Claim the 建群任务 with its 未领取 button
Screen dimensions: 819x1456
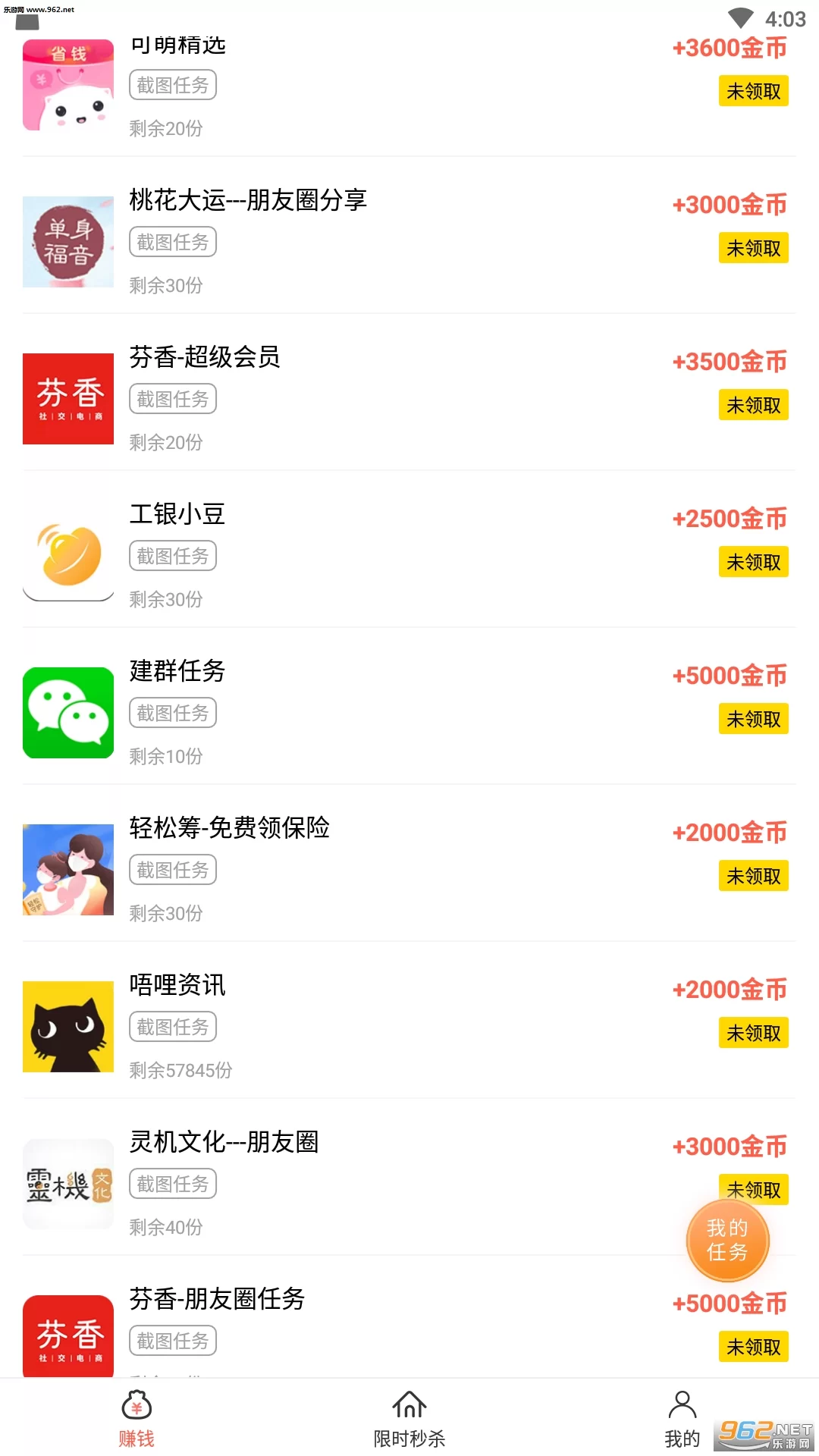click(753, 719)
